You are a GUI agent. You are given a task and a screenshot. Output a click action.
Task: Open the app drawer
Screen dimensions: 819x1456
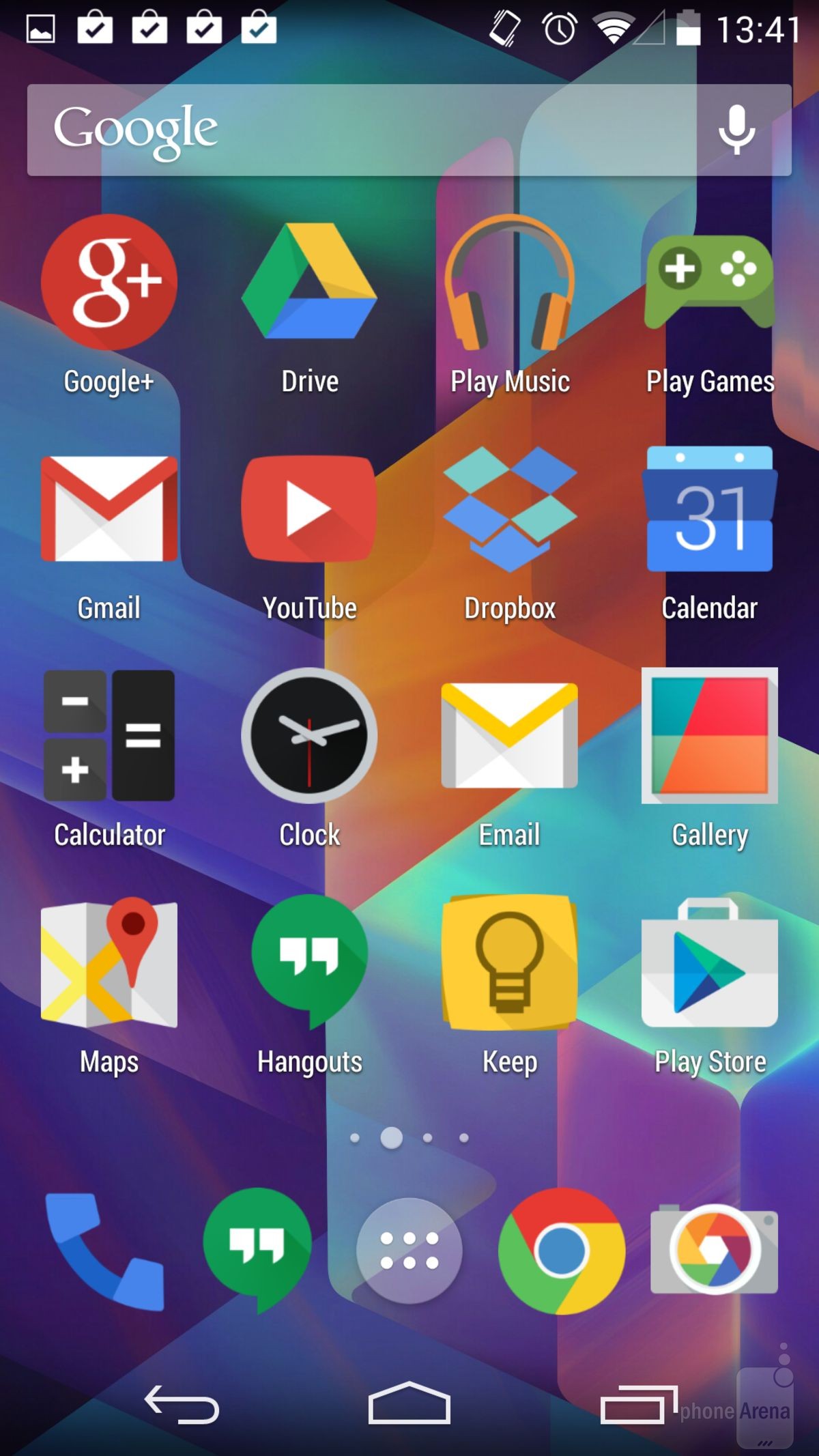(409, 1249)
